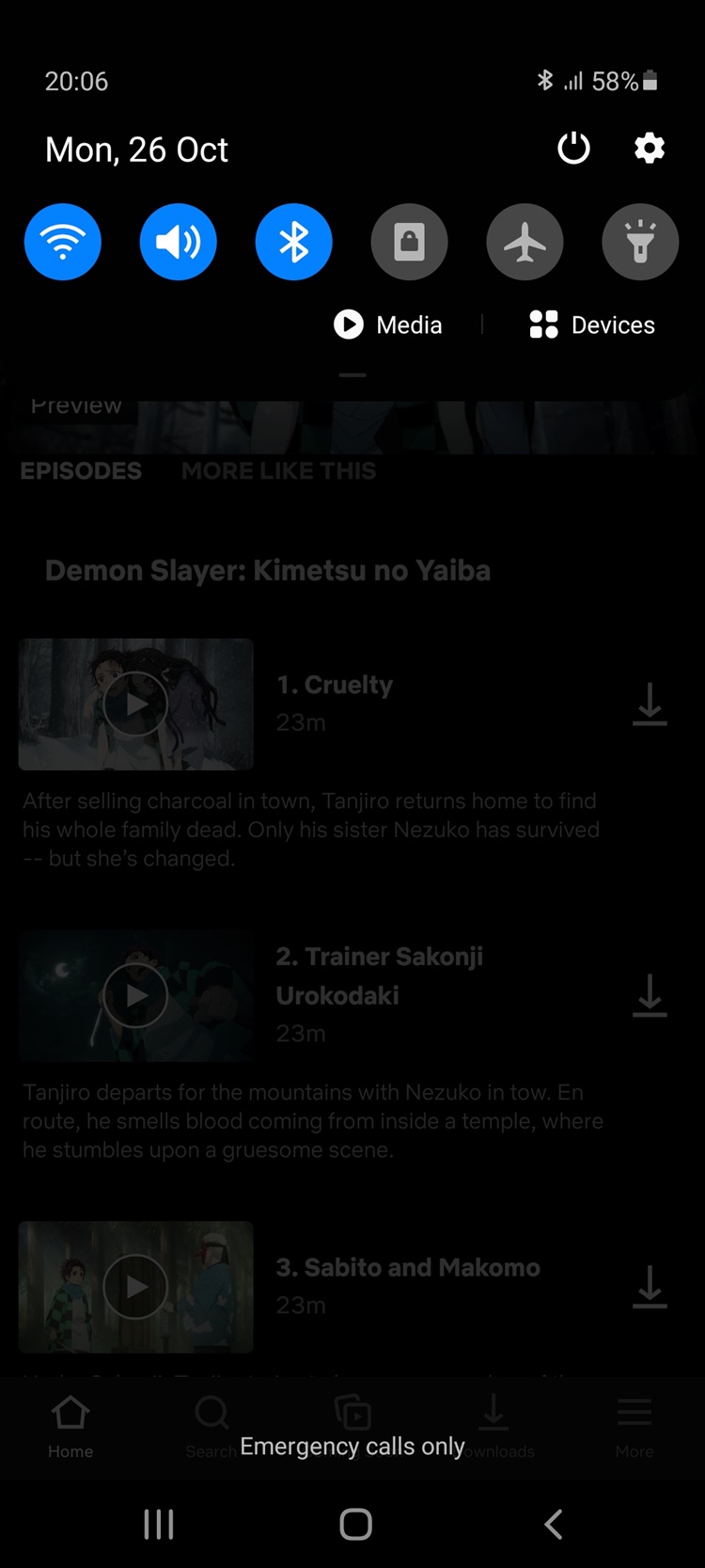This screenshot has height=1568, width=705.
Task: Open the Devices panel
Action: point(592,325)
